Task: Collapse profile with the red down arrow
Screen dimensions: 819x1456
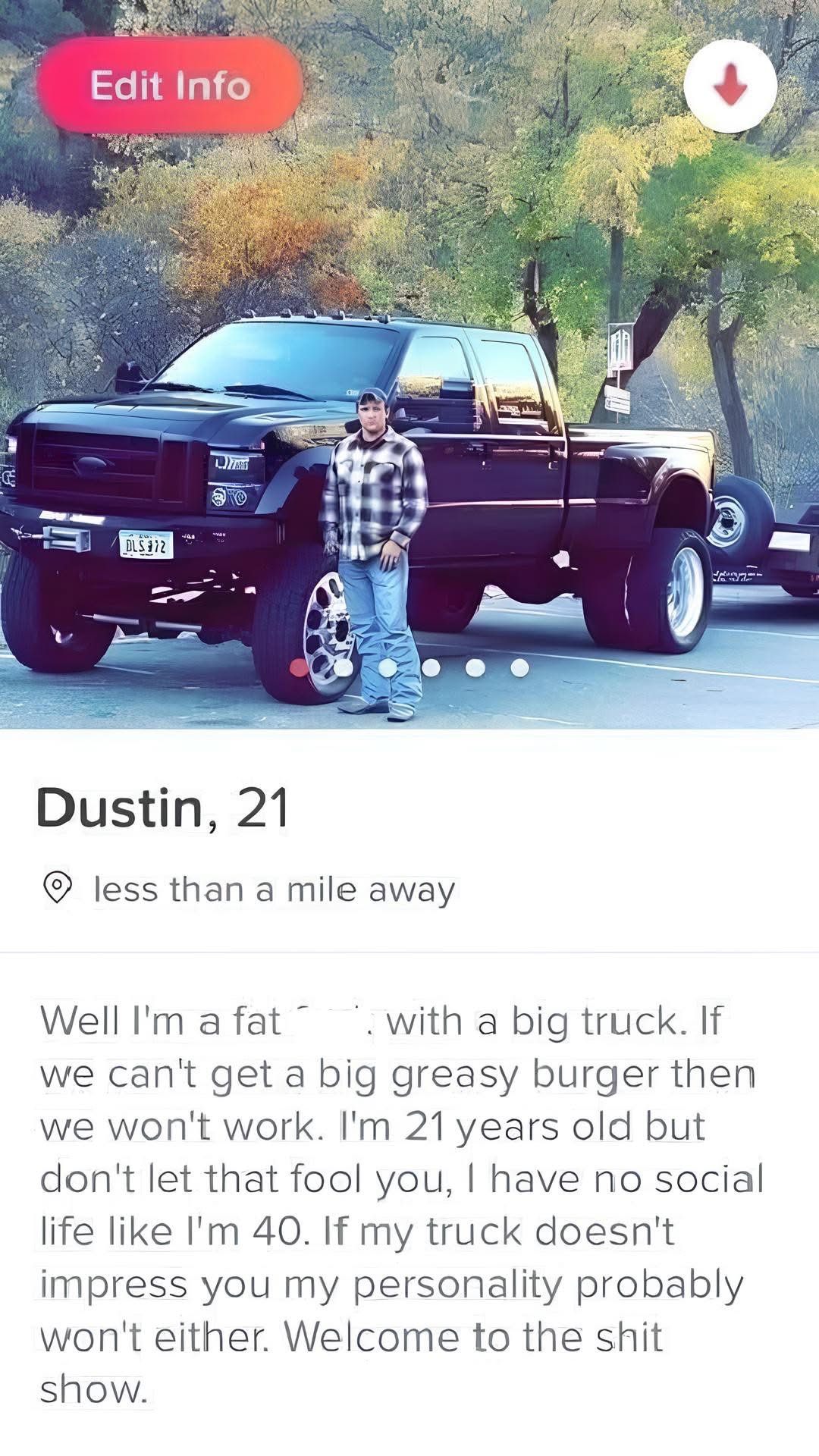Action: pos(730,86)
